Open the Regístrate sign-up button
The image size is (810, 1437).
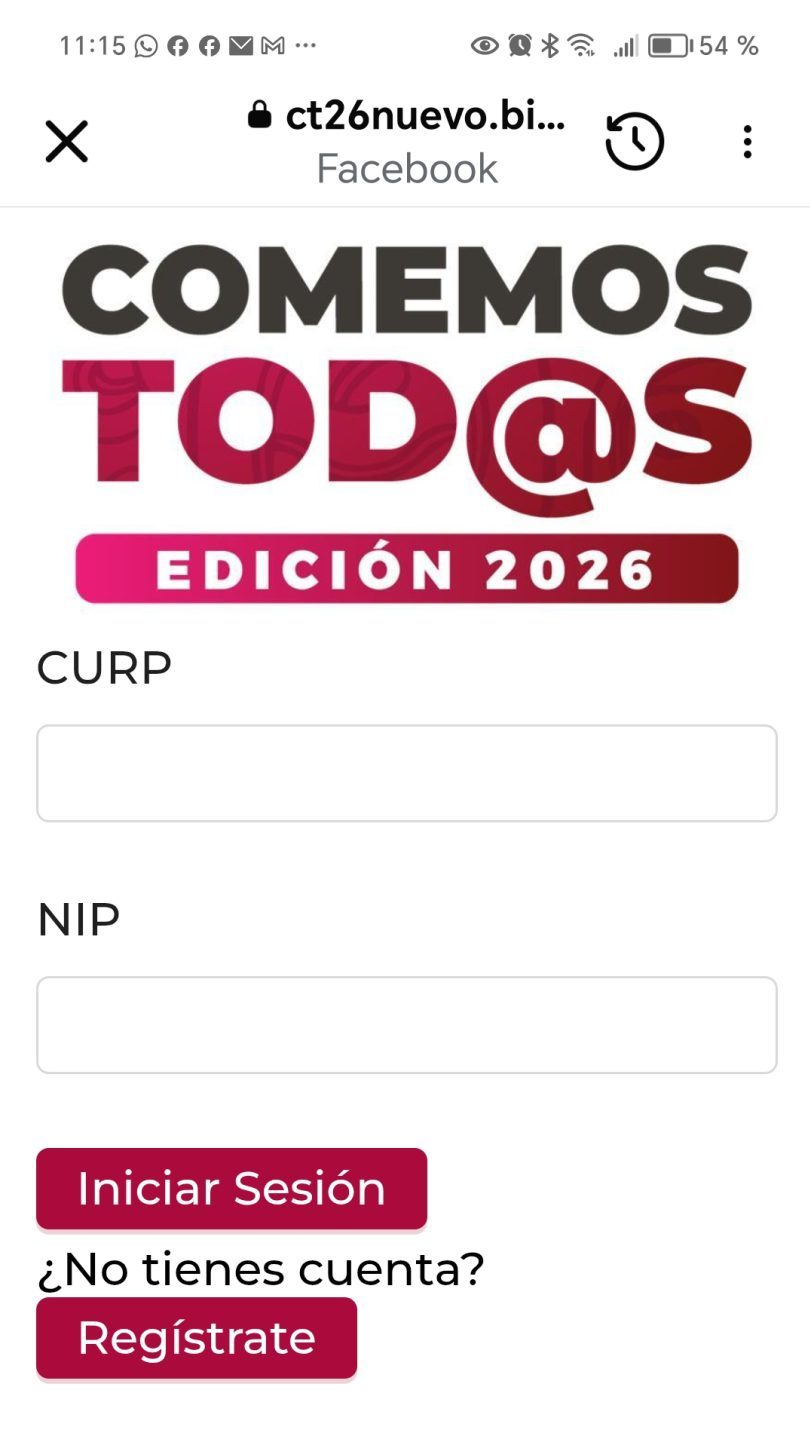tap(196, 1337)
